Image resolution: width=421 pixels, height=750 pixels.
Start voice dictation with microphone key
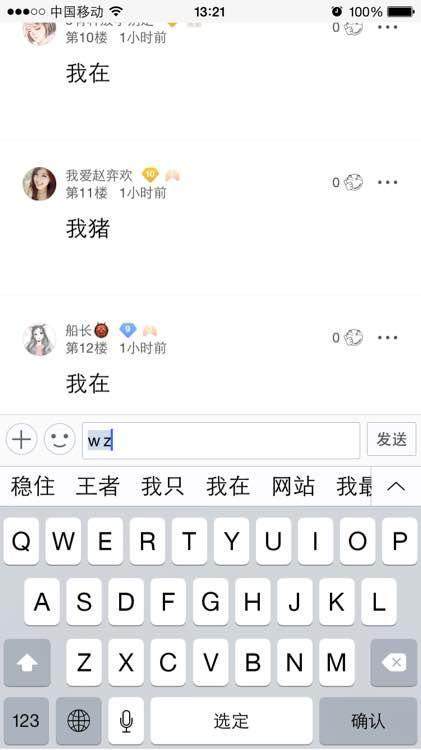point(126,721)
